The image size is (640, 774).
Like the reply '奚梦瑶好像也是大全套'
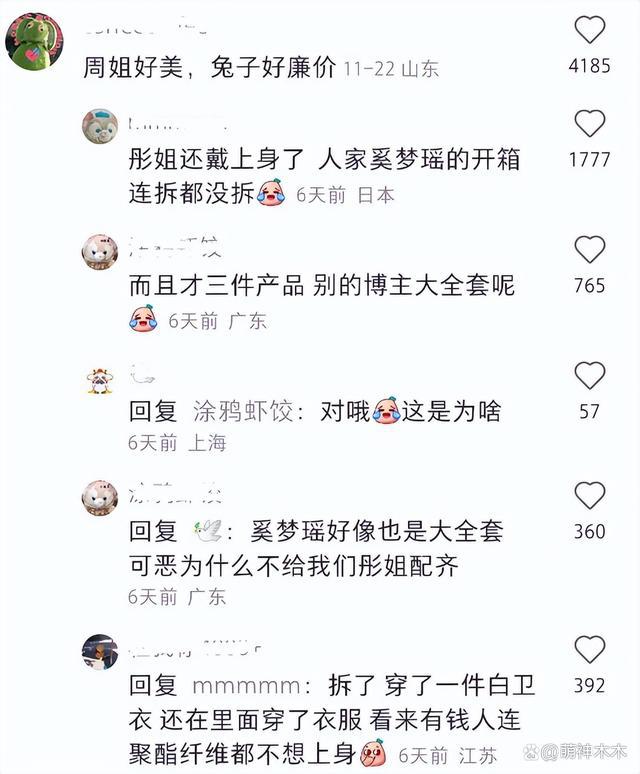click(589, 496)
